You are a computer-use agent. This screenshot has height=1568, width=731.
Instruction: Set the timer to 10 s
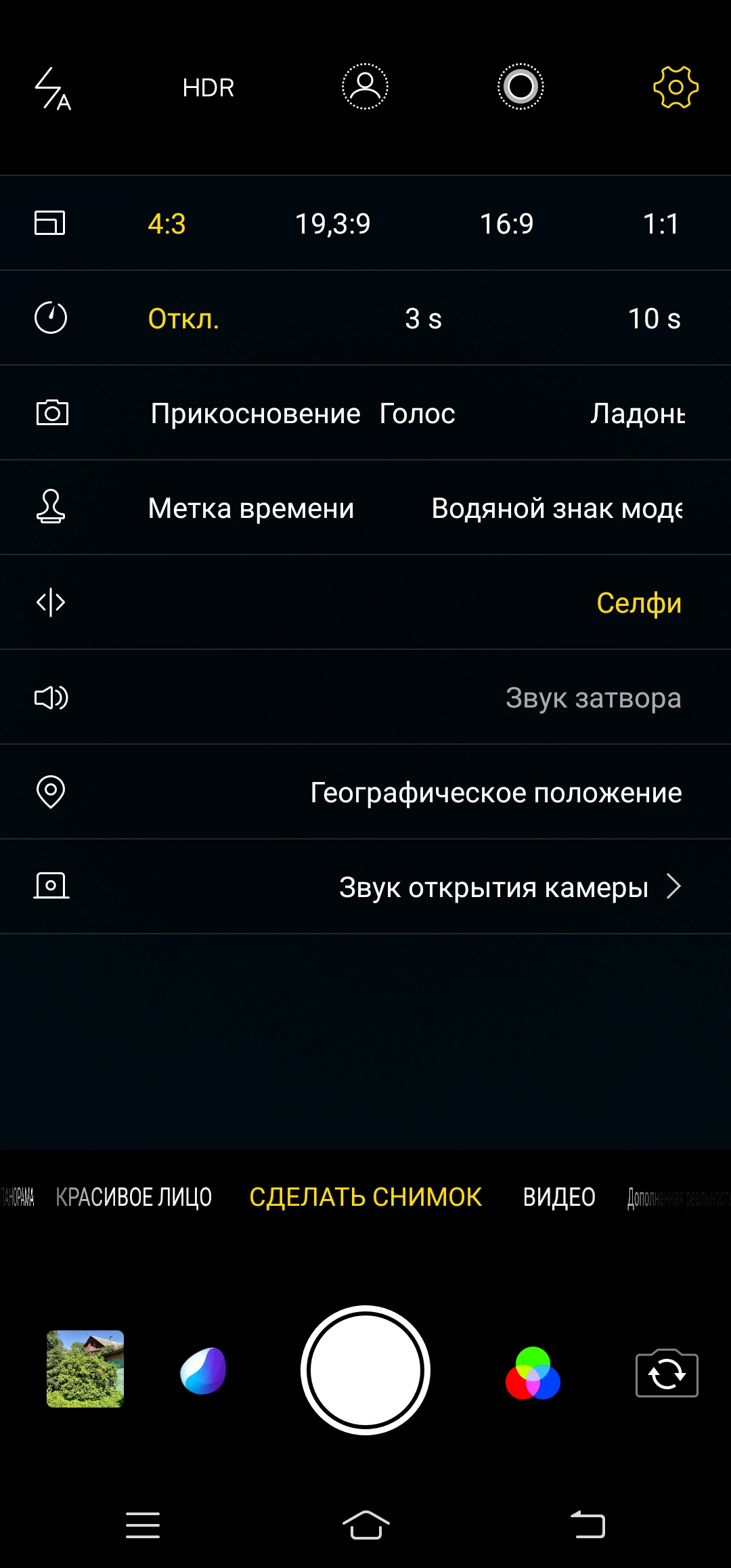(654, 319)
